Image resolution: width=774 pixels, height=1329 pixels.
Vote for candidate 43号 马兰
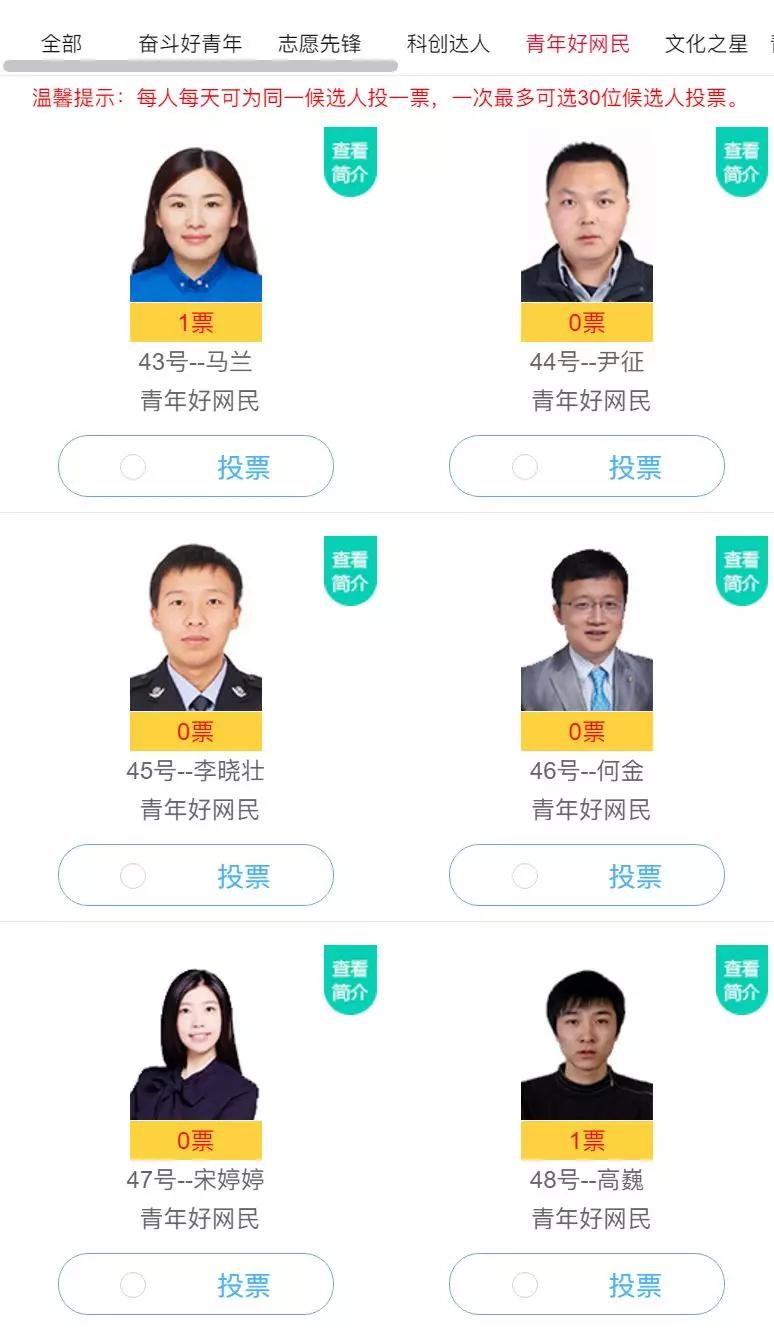click(196, 466)
